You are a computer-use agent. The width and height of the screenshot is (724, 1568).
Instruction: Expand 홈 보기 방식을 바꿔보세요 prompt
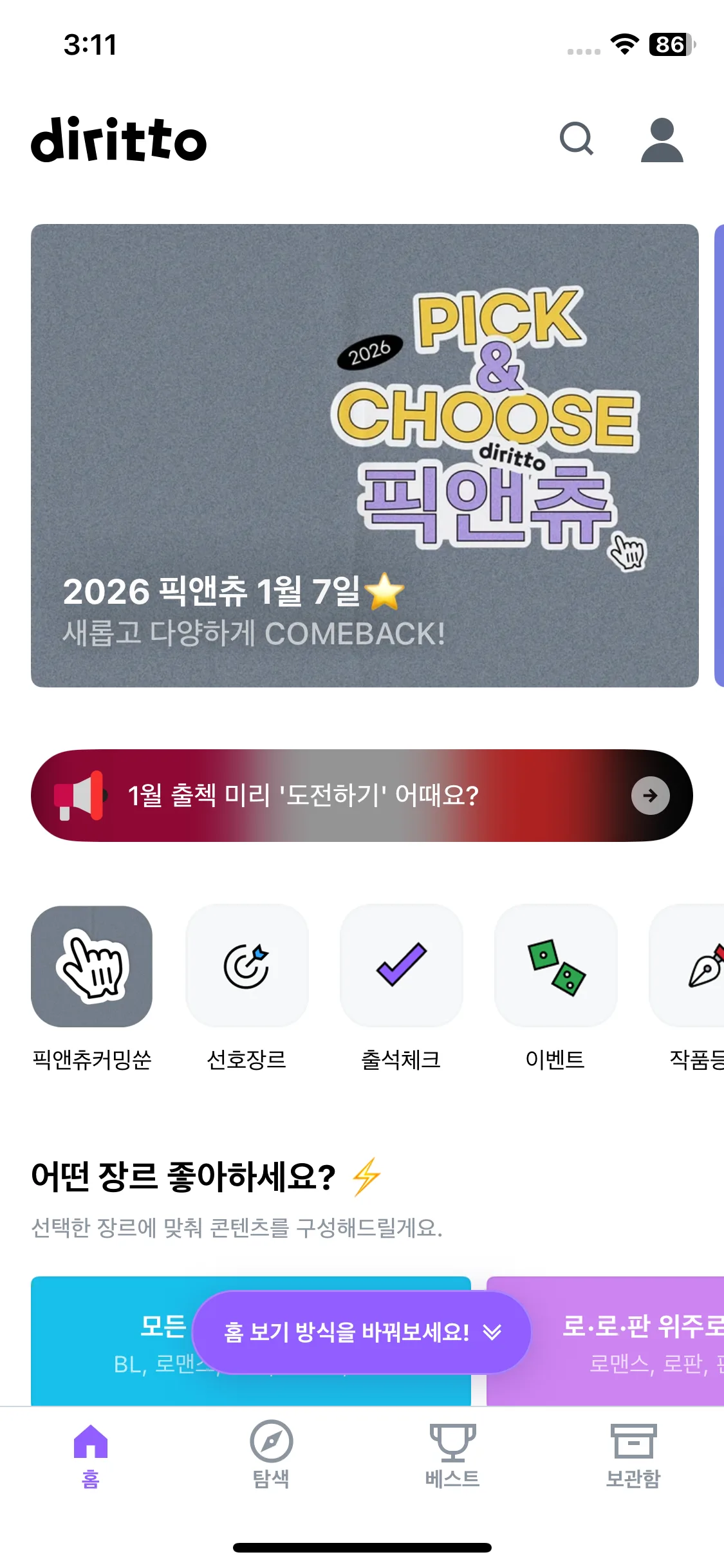362,1332
